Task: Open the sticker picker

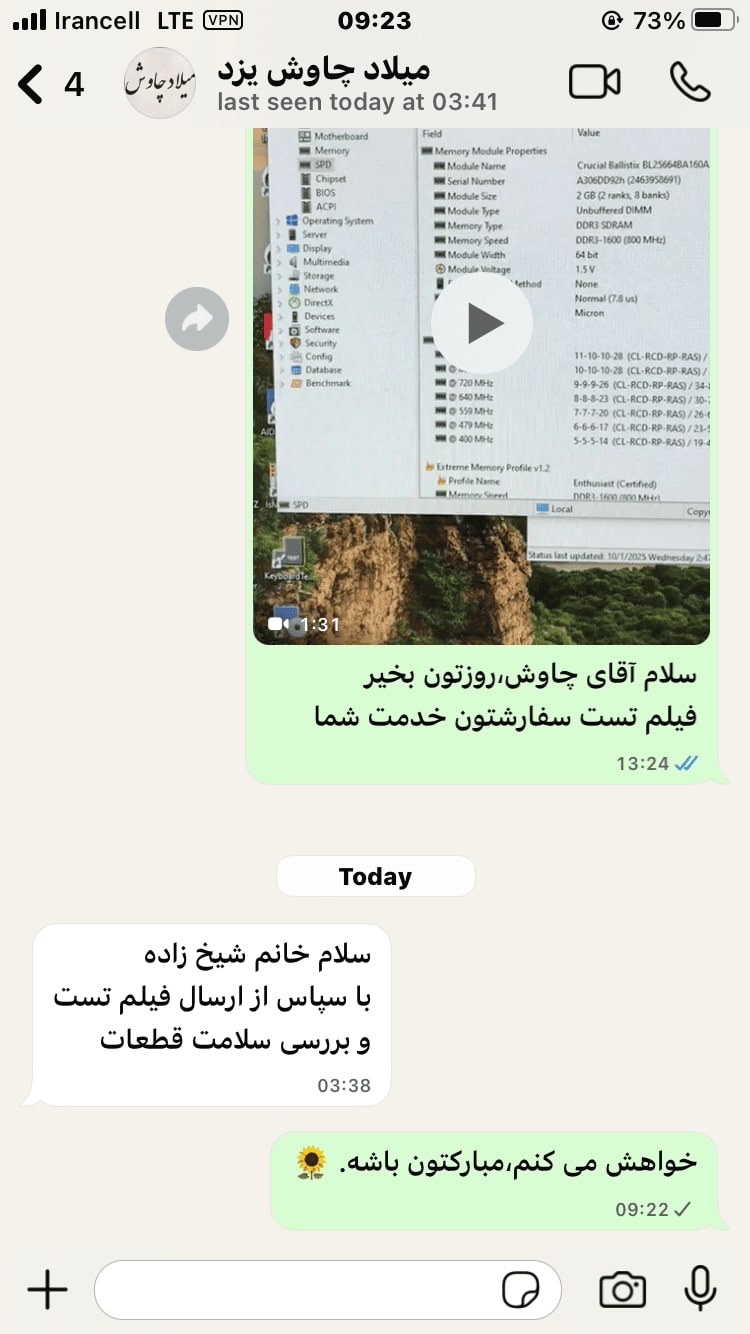Action: pyautogui.click(x=520, y=1291)
